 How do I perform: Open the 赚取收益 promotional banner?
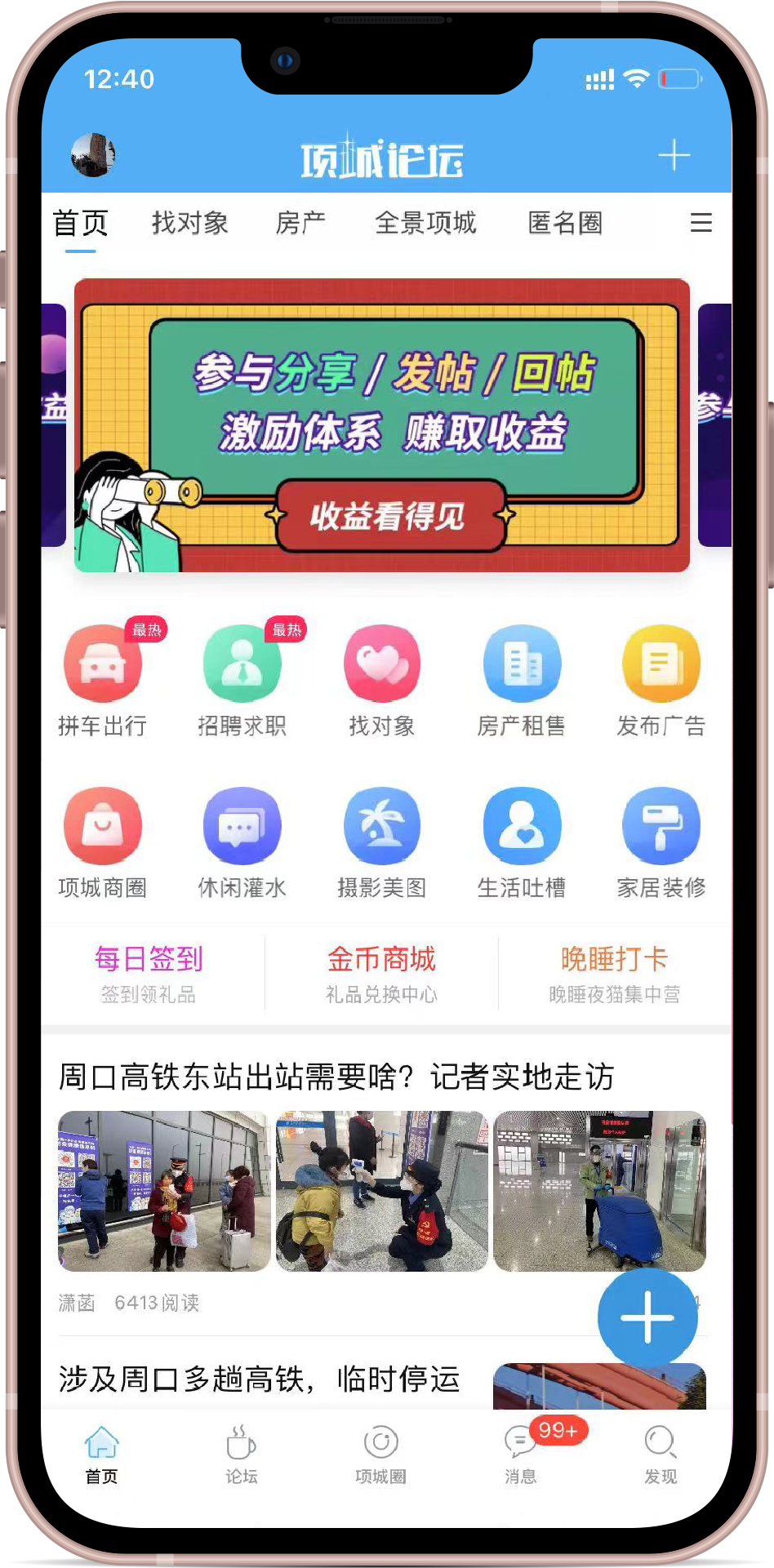coord(382,425)
